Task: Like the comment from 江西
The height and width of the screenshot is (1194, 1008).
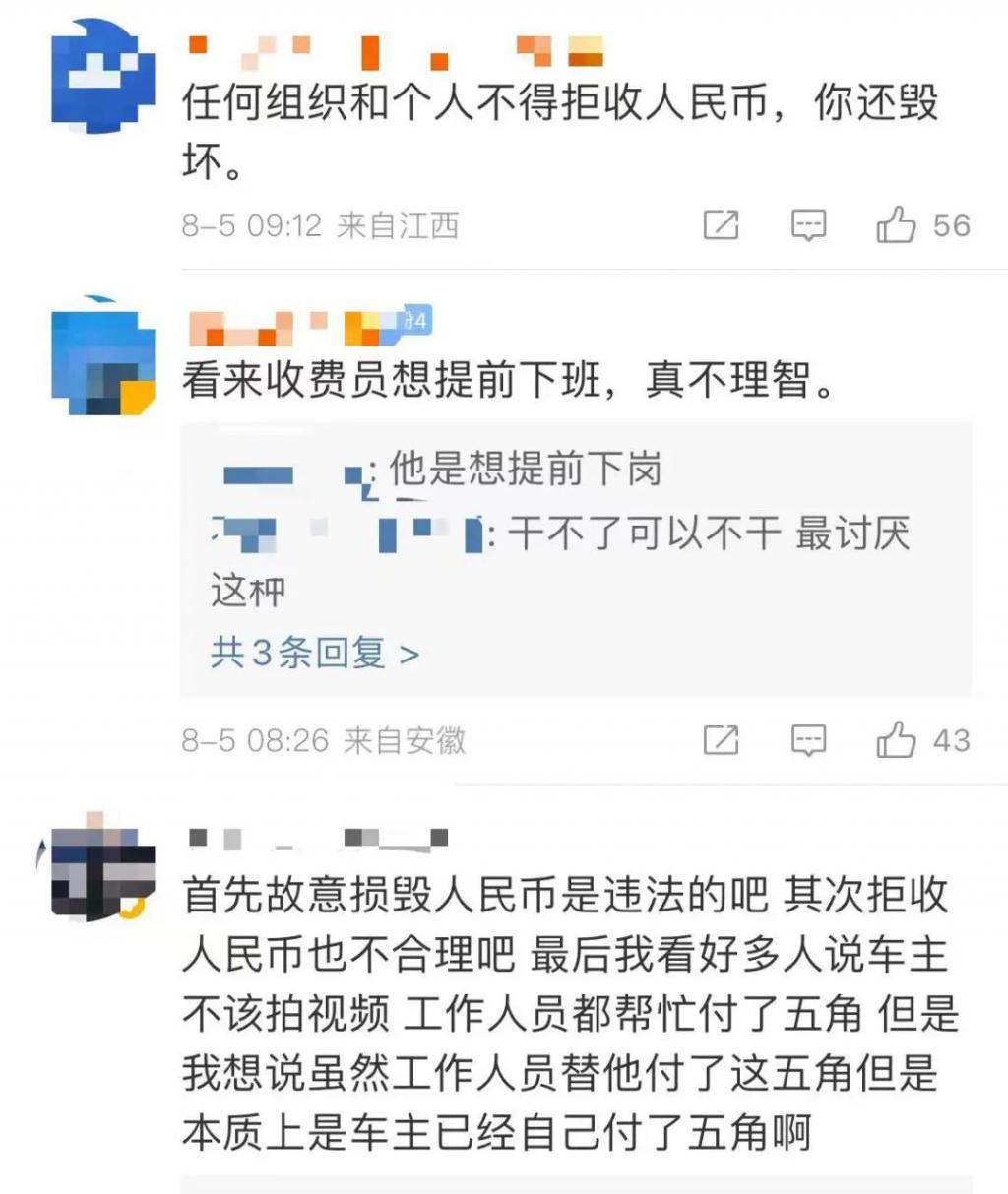Action: [896, 225]
